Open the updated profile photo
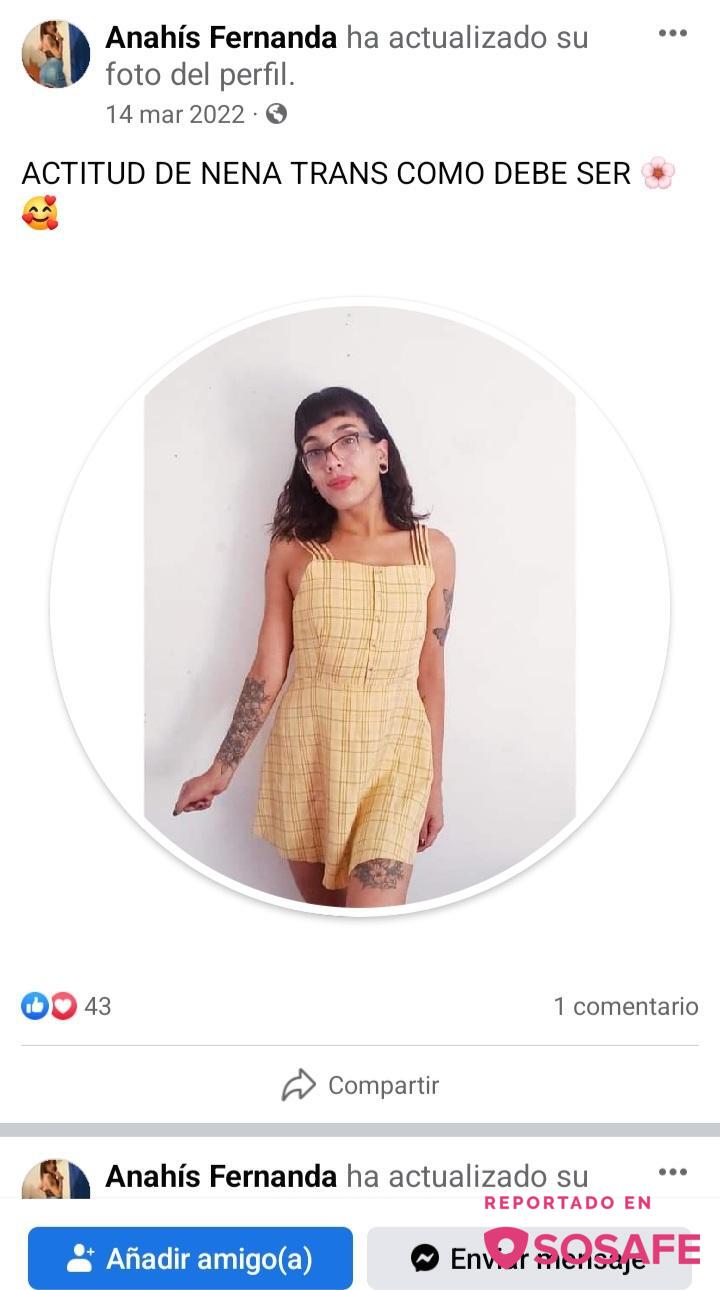The height and width of the screenshot is (1290, 720). point(360,608)
